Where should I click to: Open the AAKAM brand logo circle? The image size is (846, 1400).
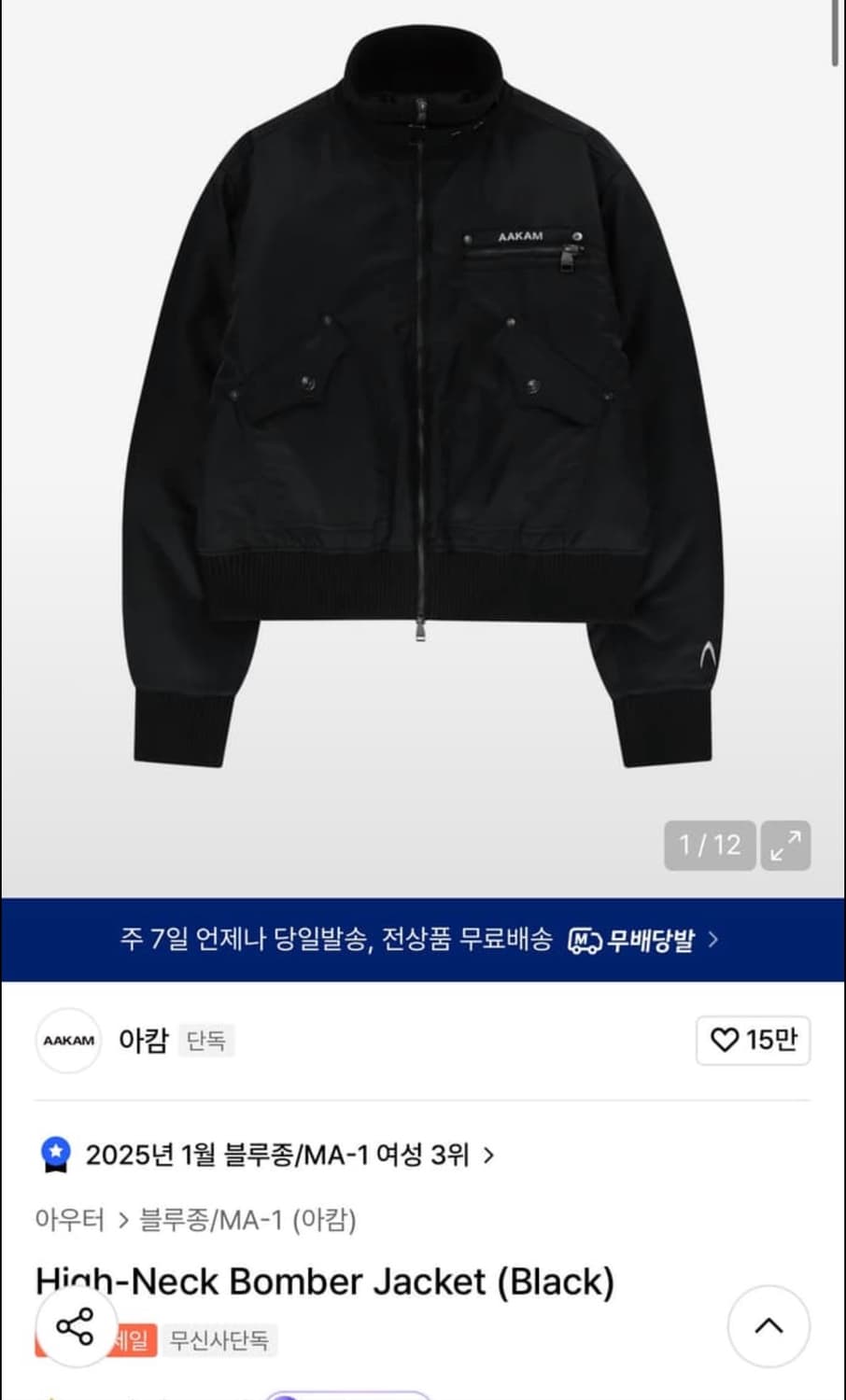[x=67, y=1041]
